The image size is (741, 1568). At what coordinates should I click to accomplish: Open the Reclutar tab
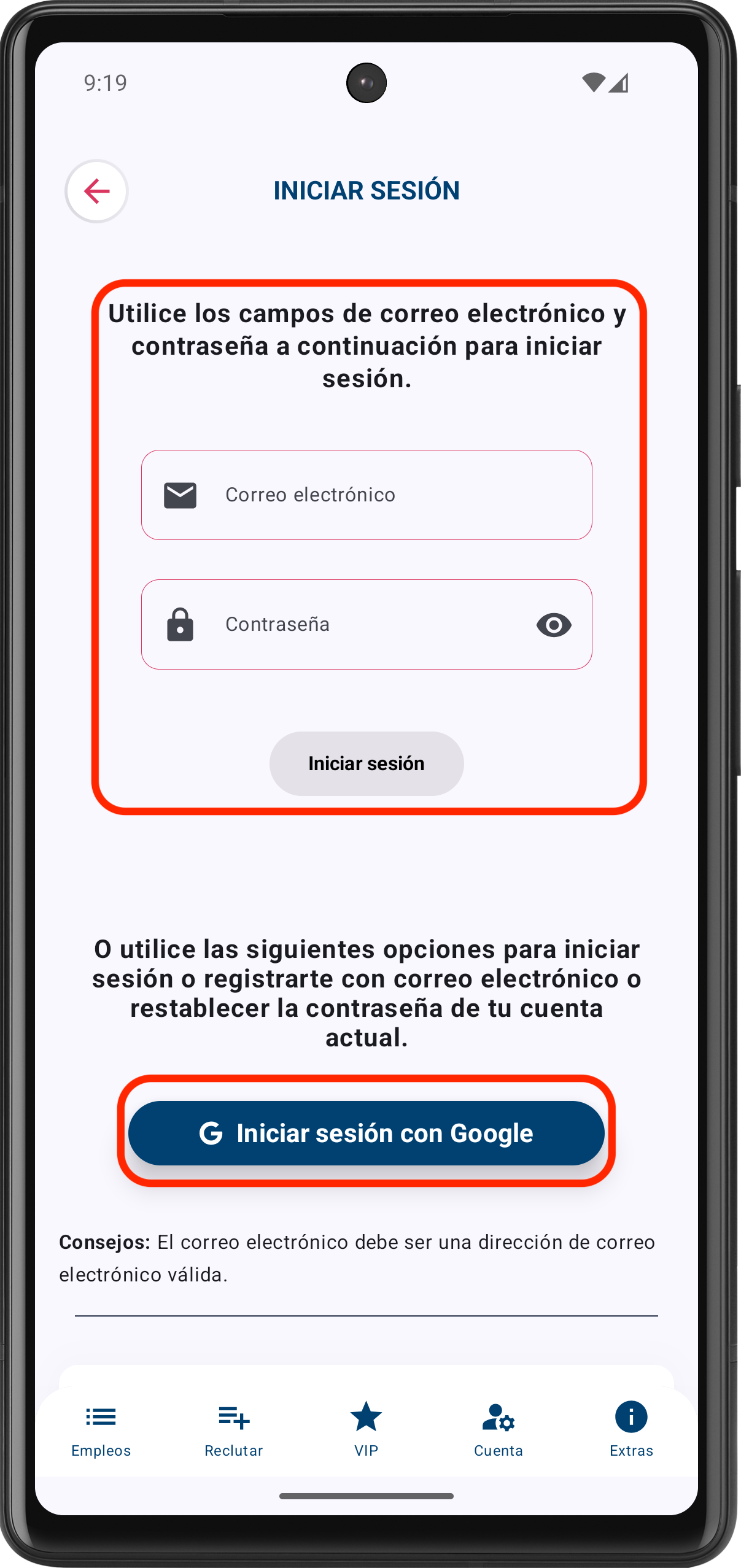[234, 1429]
